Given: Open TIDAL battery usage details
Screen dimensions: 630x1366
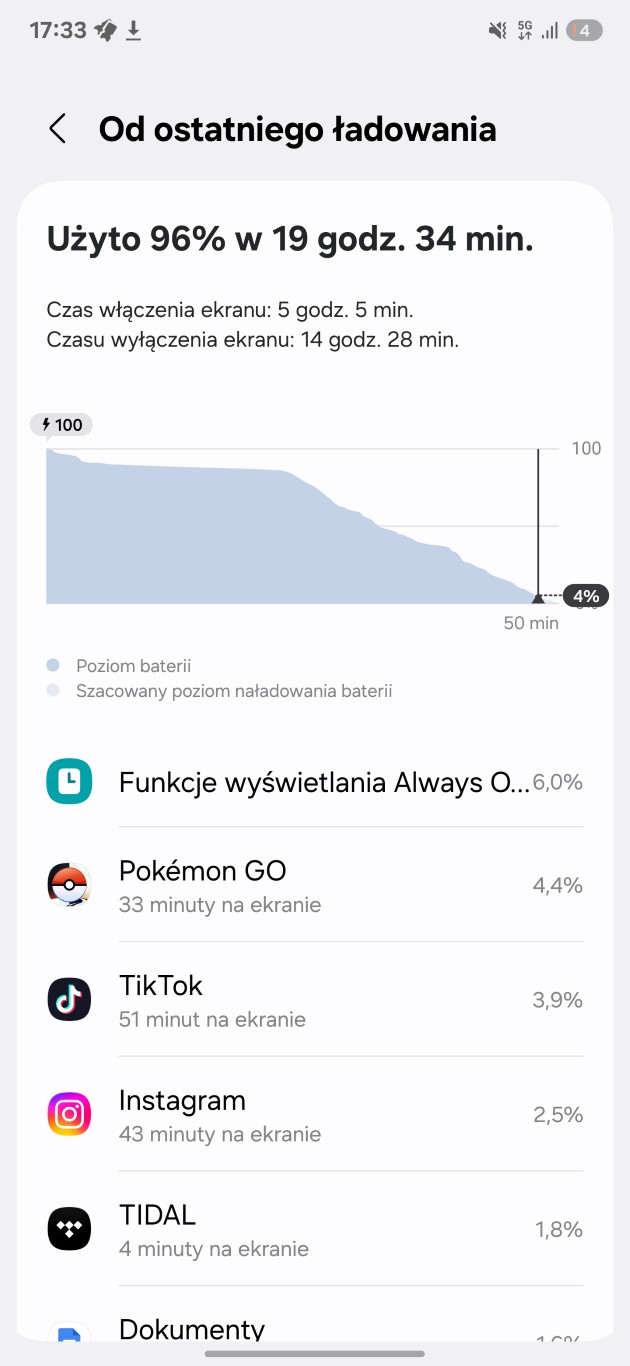Looking at the screenshot, I should point(315,1229).
